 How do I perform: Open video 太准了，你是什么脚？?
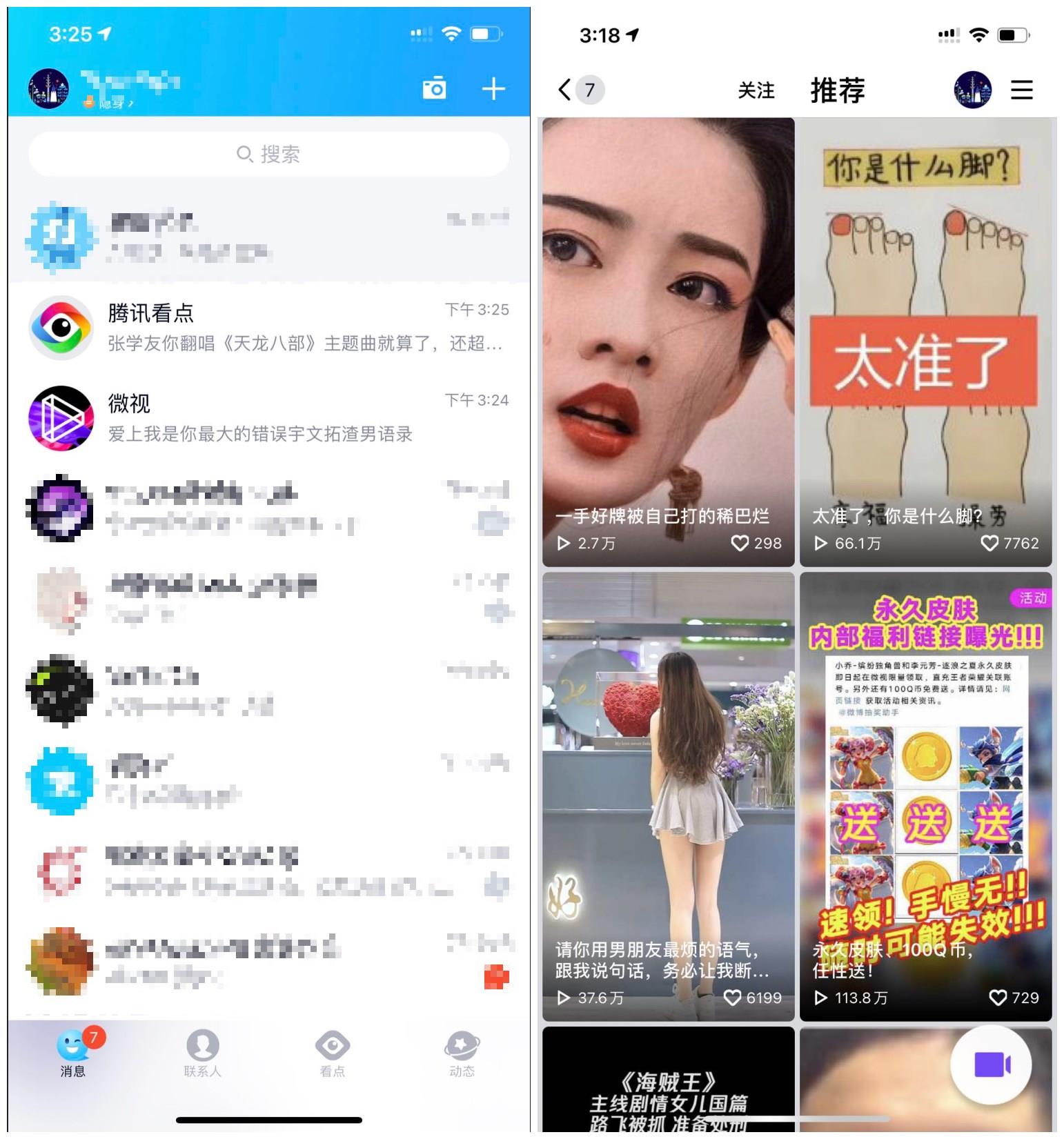pos(925,341)
